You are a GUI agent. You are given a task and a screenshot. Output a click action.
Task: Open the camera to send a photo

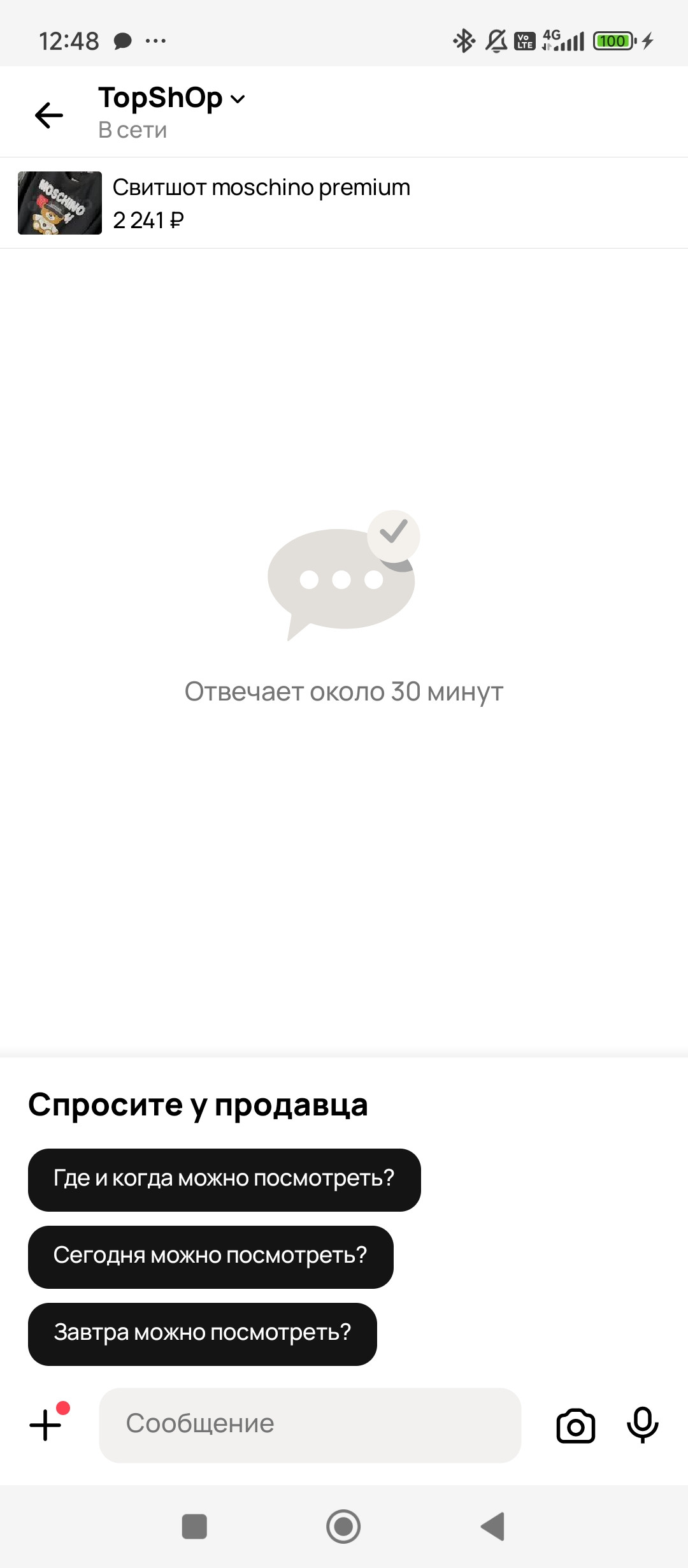[x=575, y=1426]
